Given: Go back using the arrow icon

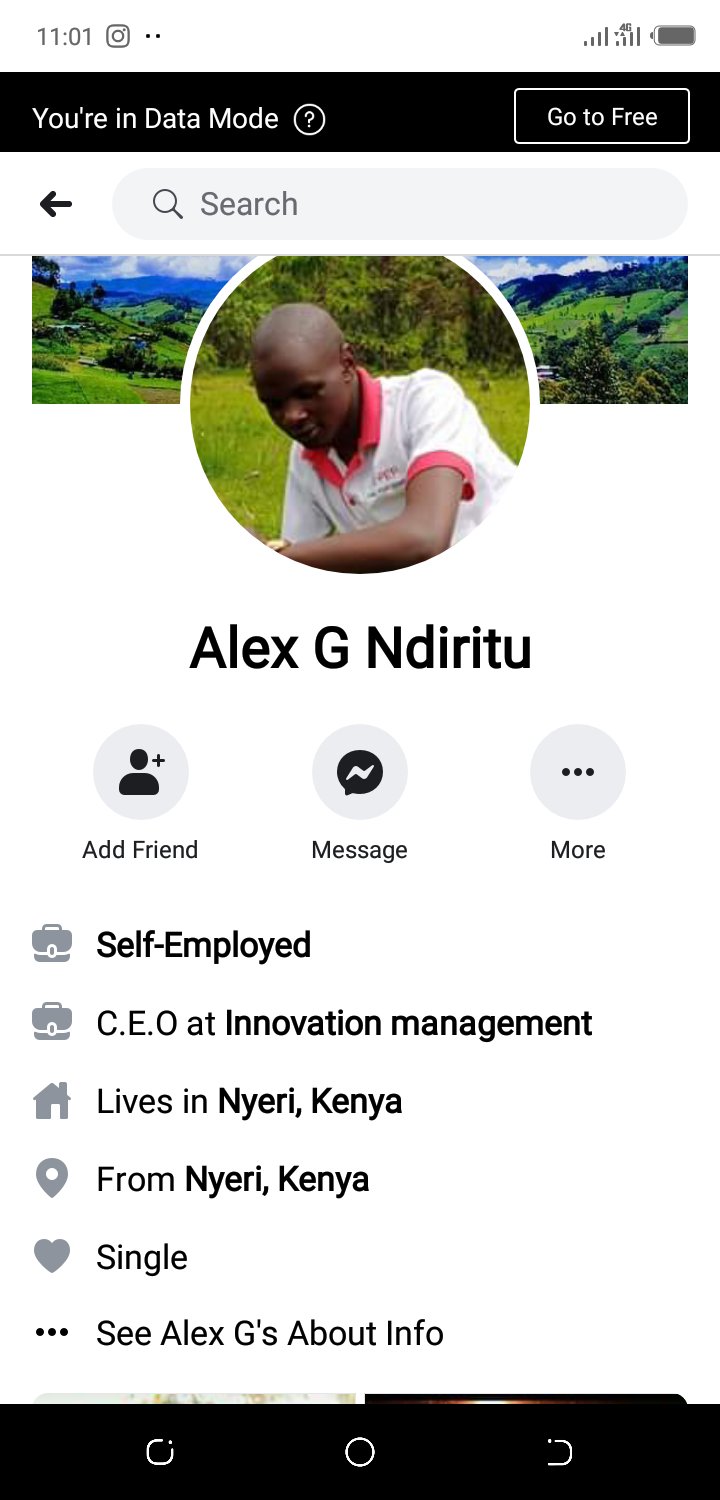Looking at the screenshot, I should [56, 205].
